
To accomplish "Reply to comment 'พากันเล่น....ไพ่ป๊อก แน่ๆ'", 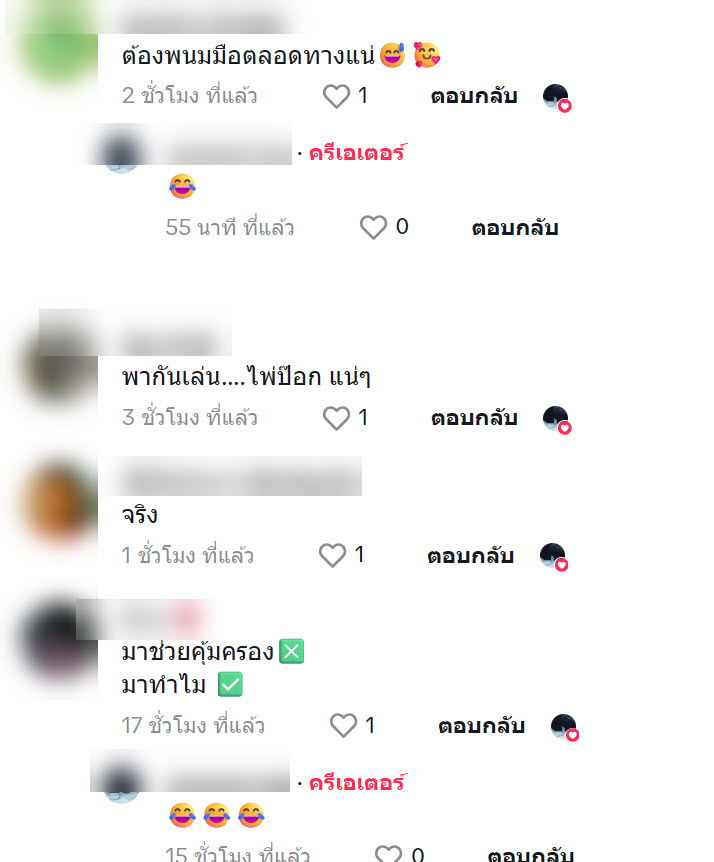I will coord(474,418).
